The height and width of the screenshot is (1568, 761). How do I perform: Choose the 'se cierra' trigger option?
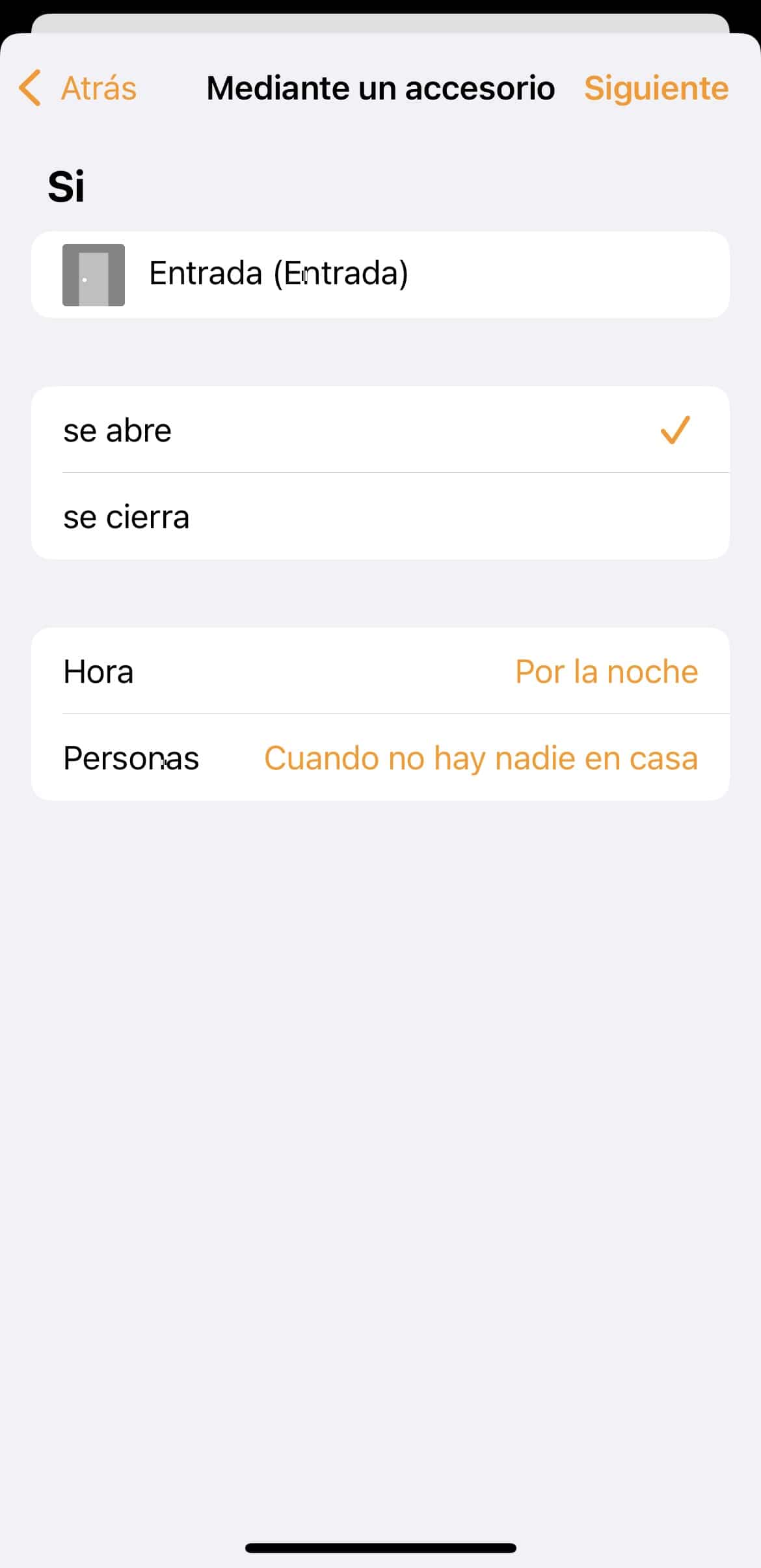(380, 517)
